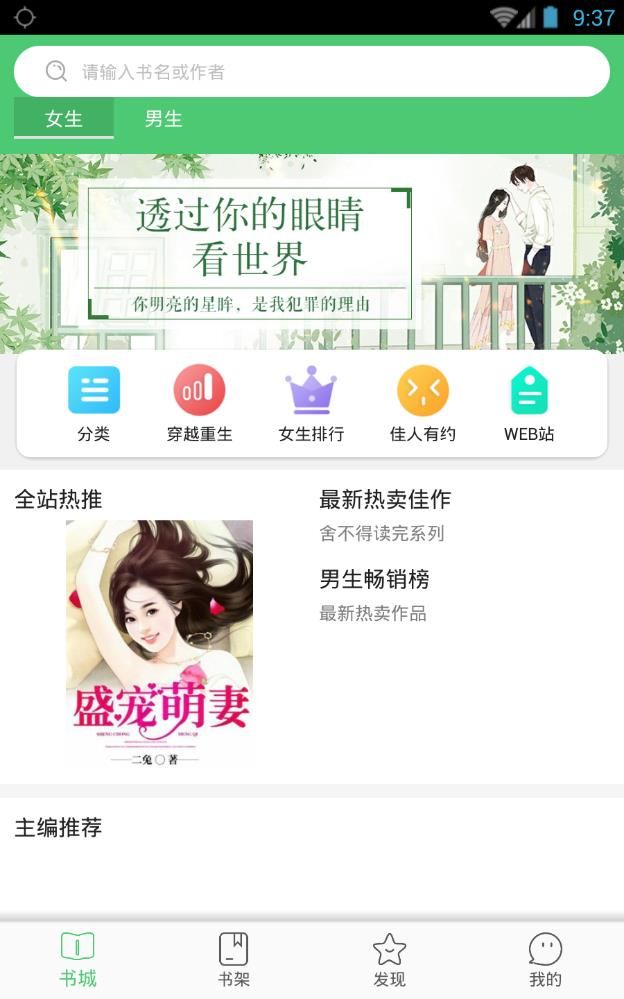Open the 佳人有约 shortcut
Viewport: 624px width, 999px height.
[422, 404]
